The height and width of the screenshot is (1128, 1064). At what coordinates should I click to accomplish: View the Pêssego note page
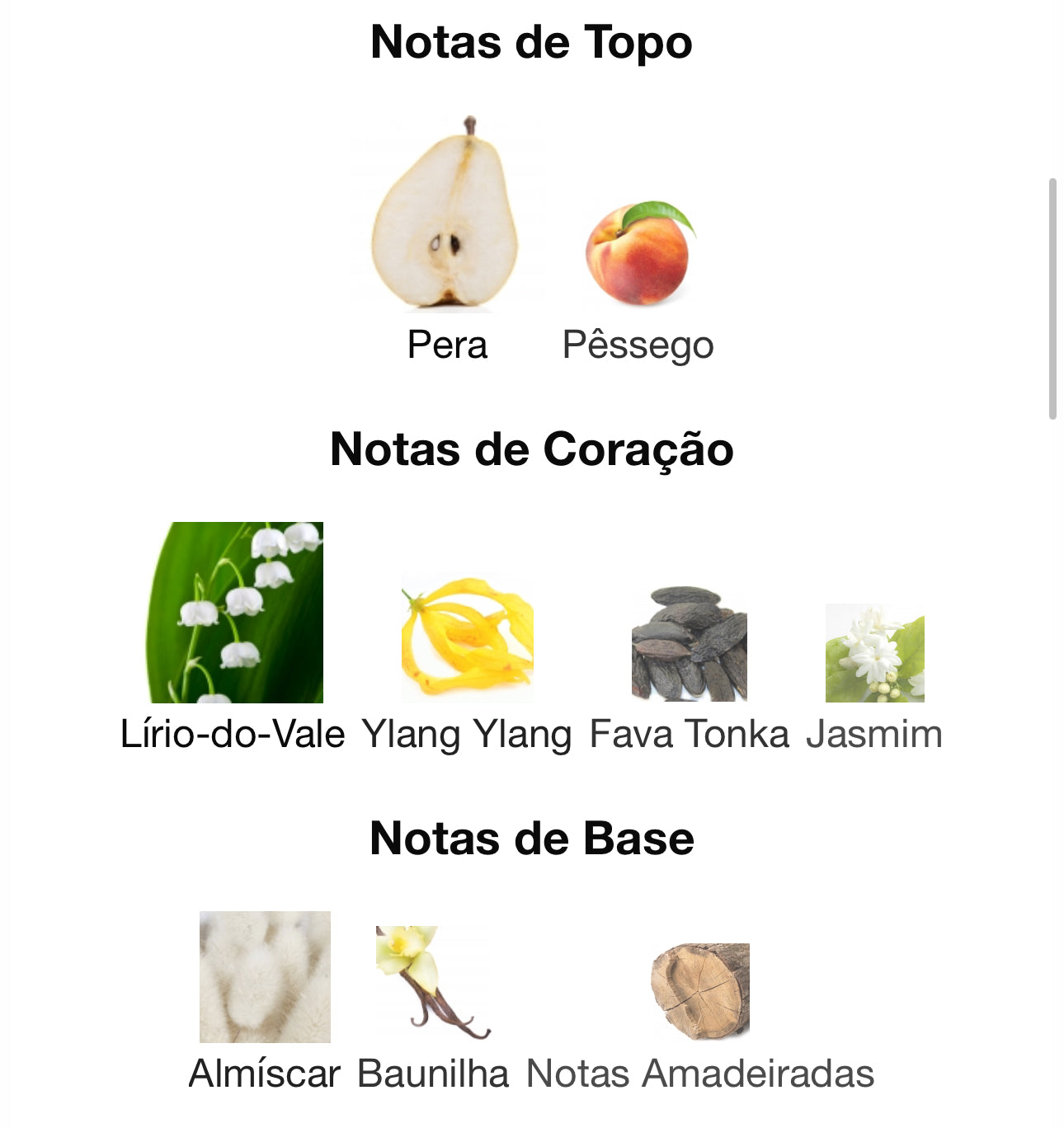click(638, 256)
